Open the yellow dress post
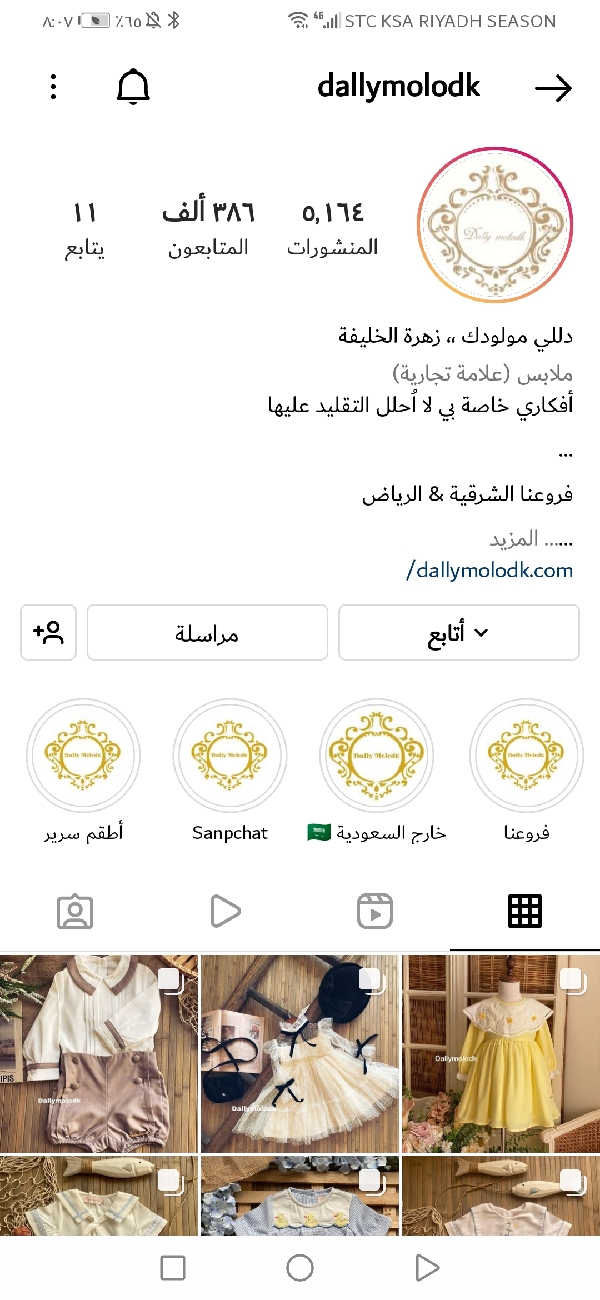600x1300 pixels. pos(501,1053)
